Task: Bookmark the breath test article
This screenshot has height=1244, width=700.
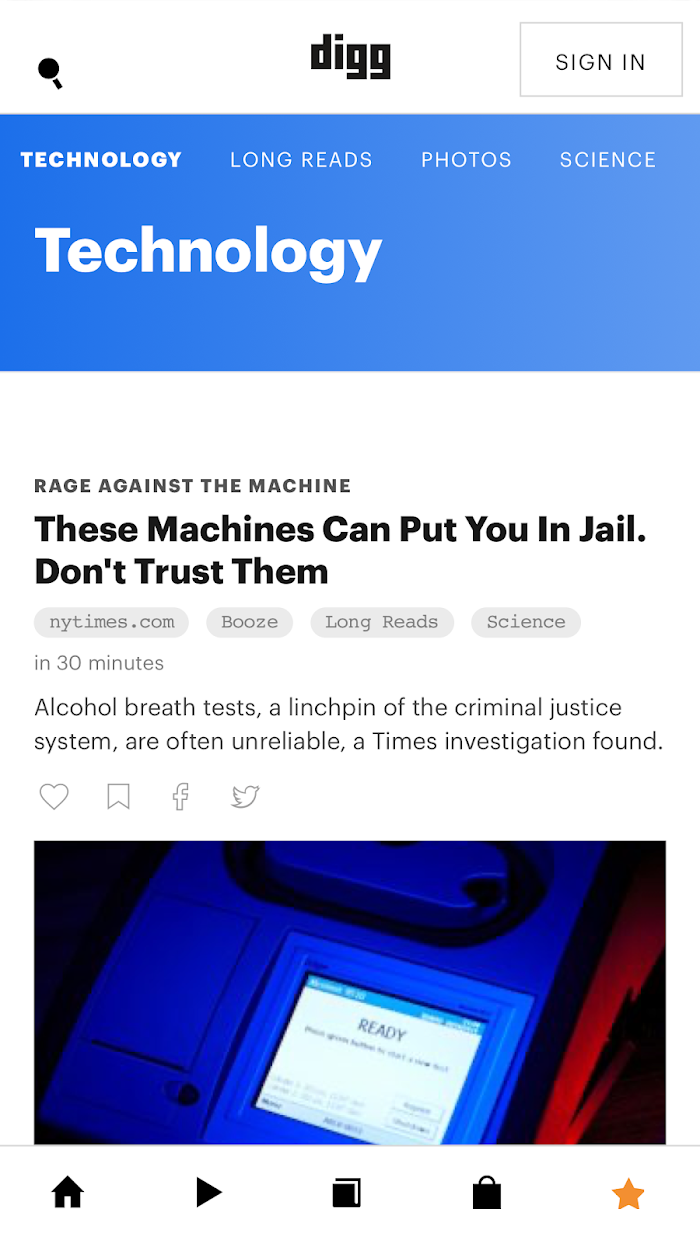Action: 118,796
